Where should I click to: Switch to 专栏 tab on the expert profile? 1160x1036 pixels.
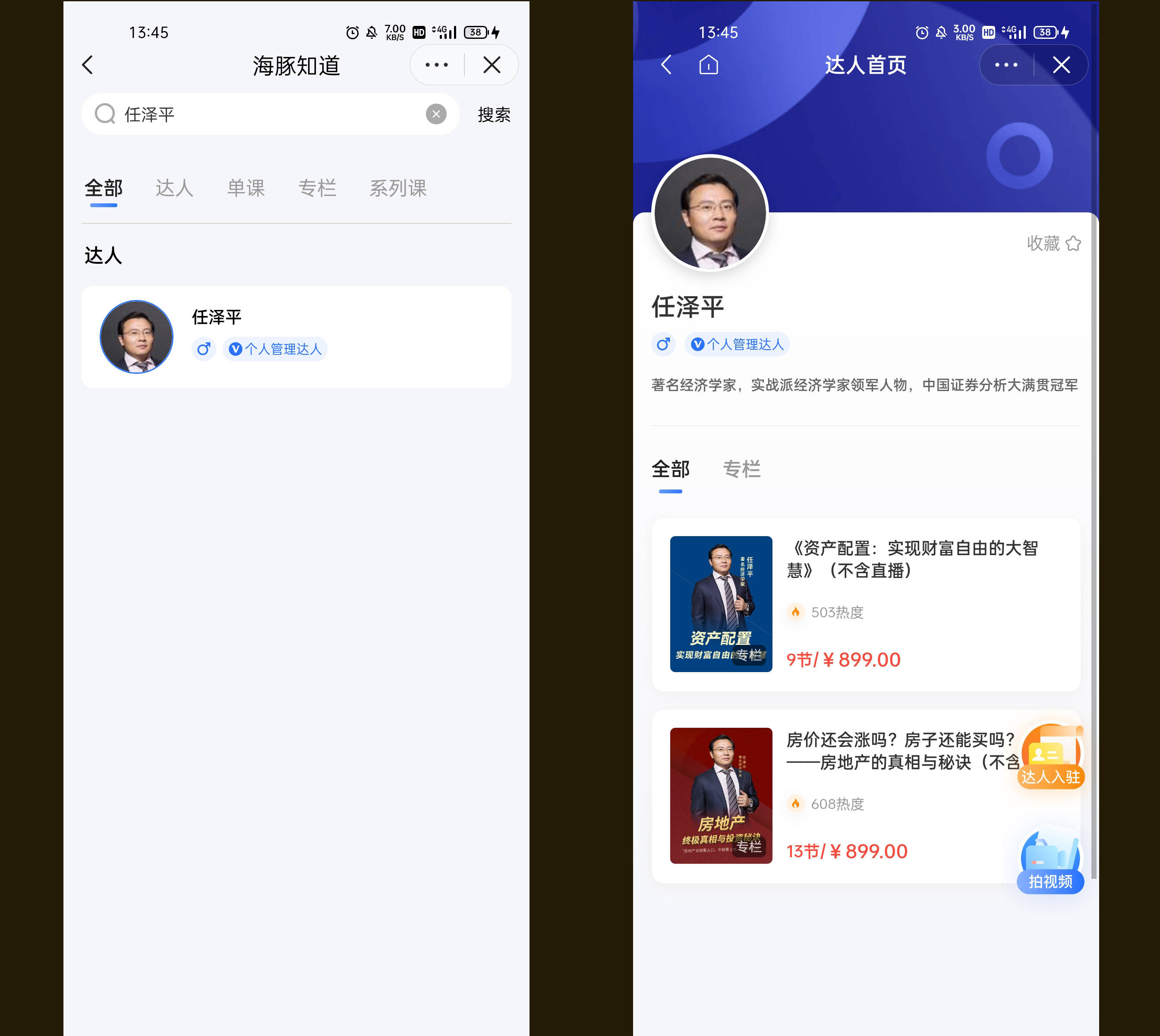742,469
